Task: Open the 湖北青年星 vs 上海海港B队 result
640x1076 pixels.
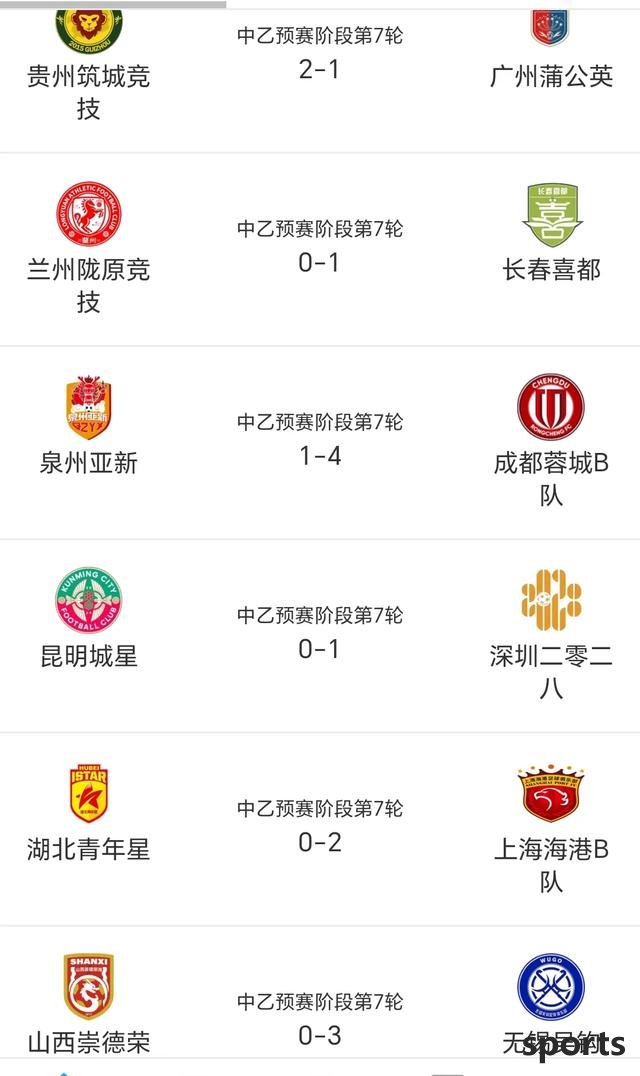Action: click(320, 830)
